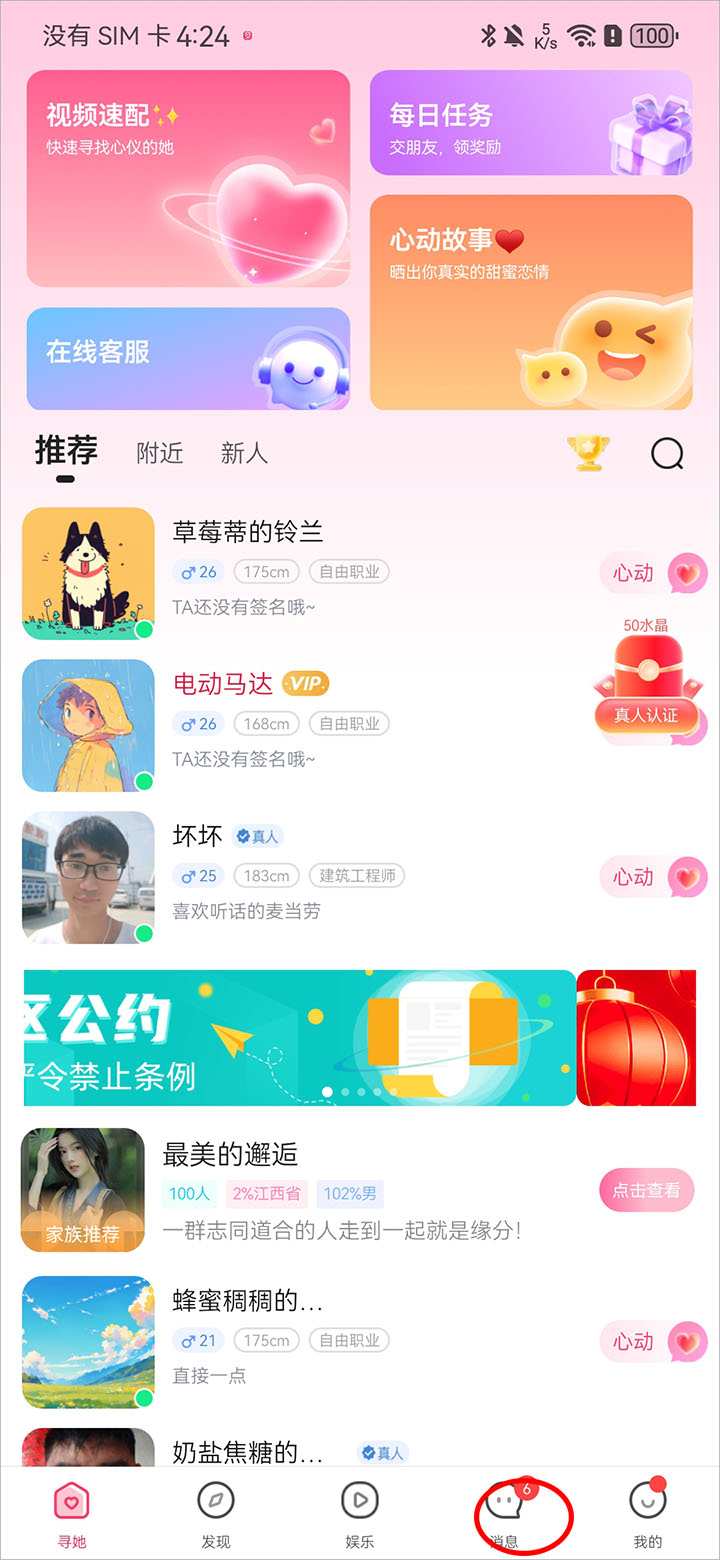This screenshot has height=1560, width=720.
Task: Open the 公约 rules banner
Action: point(300,1038)
